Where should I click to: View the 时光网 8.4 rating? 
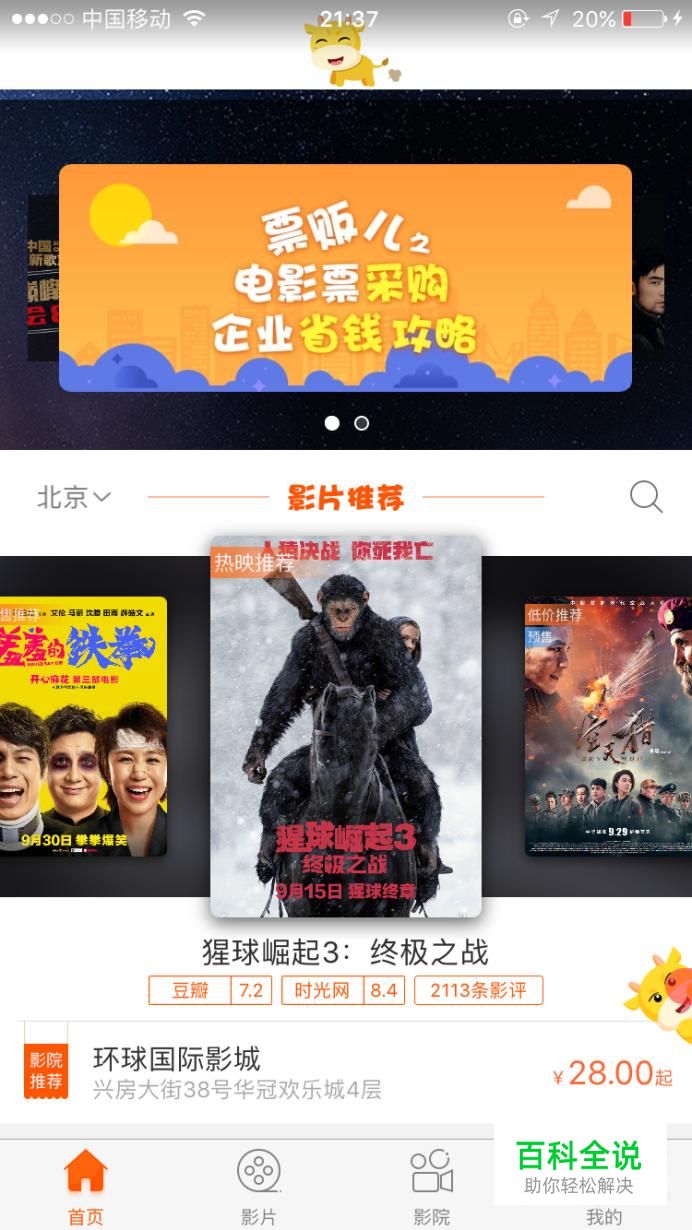tap(342, 991)
